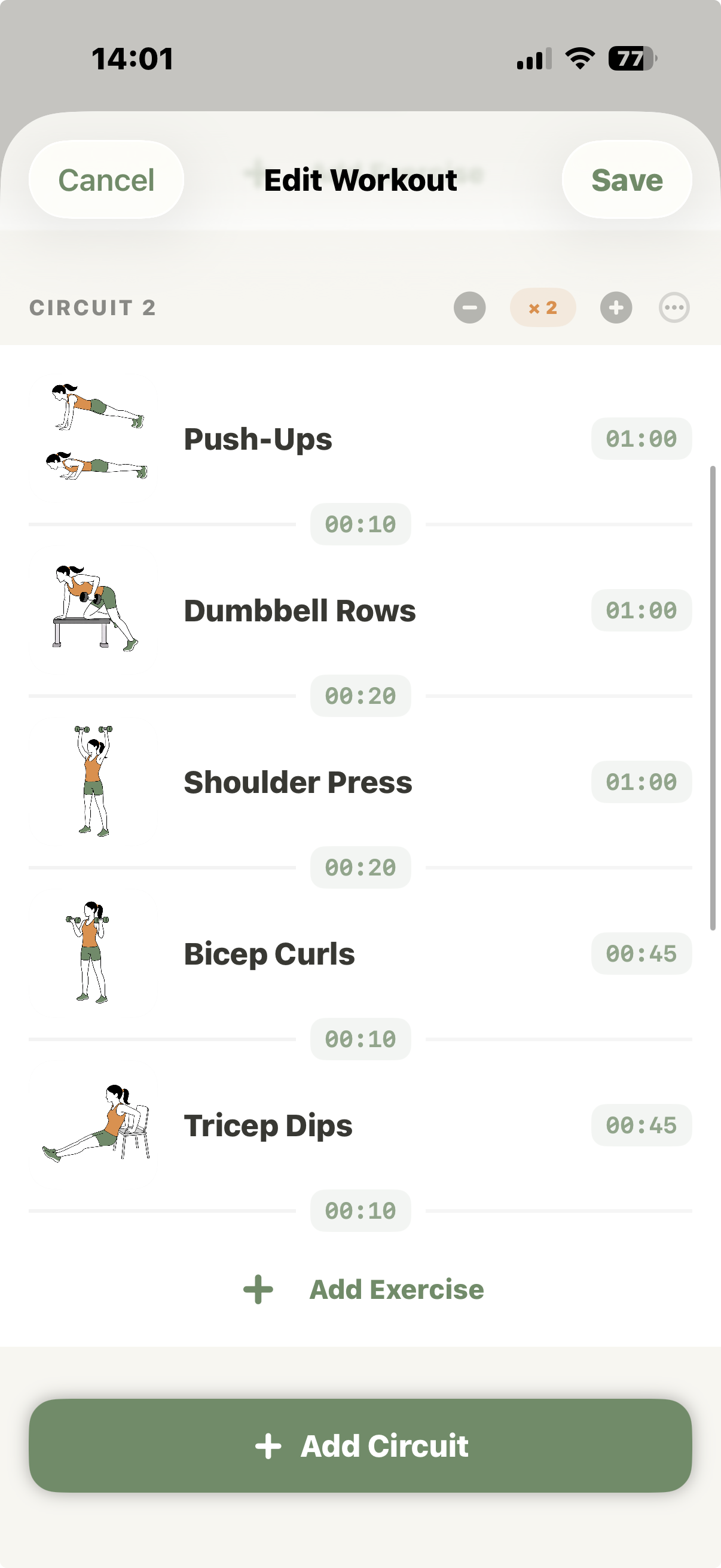This screenshot has width=721, height=1568.
Task: Decrease Circuit 2 repeat count
Action: click(469, 307)
